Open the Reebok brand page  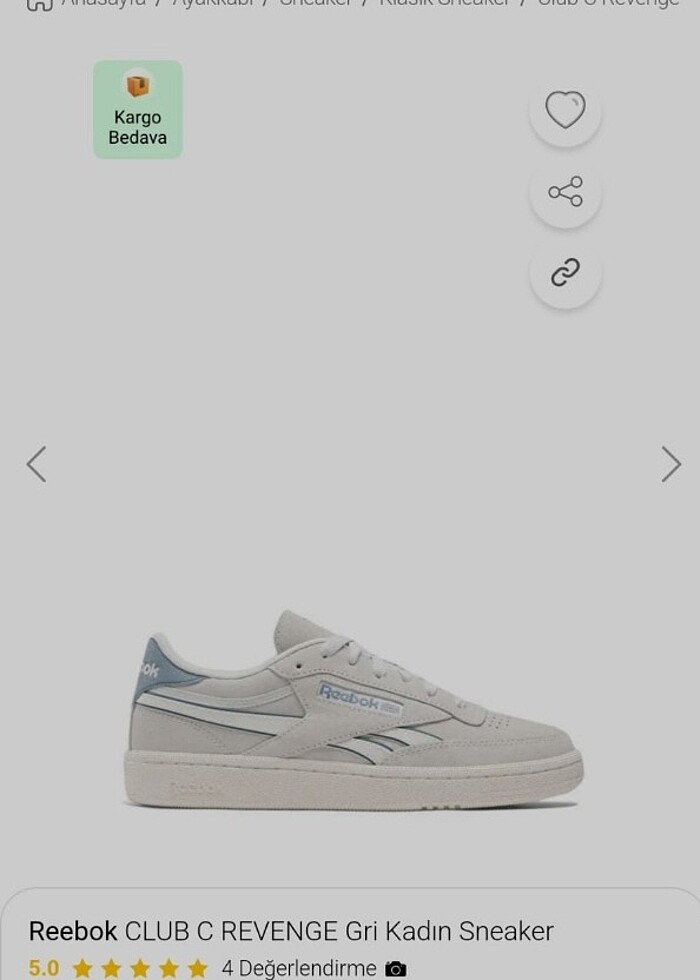click(73, 932)
